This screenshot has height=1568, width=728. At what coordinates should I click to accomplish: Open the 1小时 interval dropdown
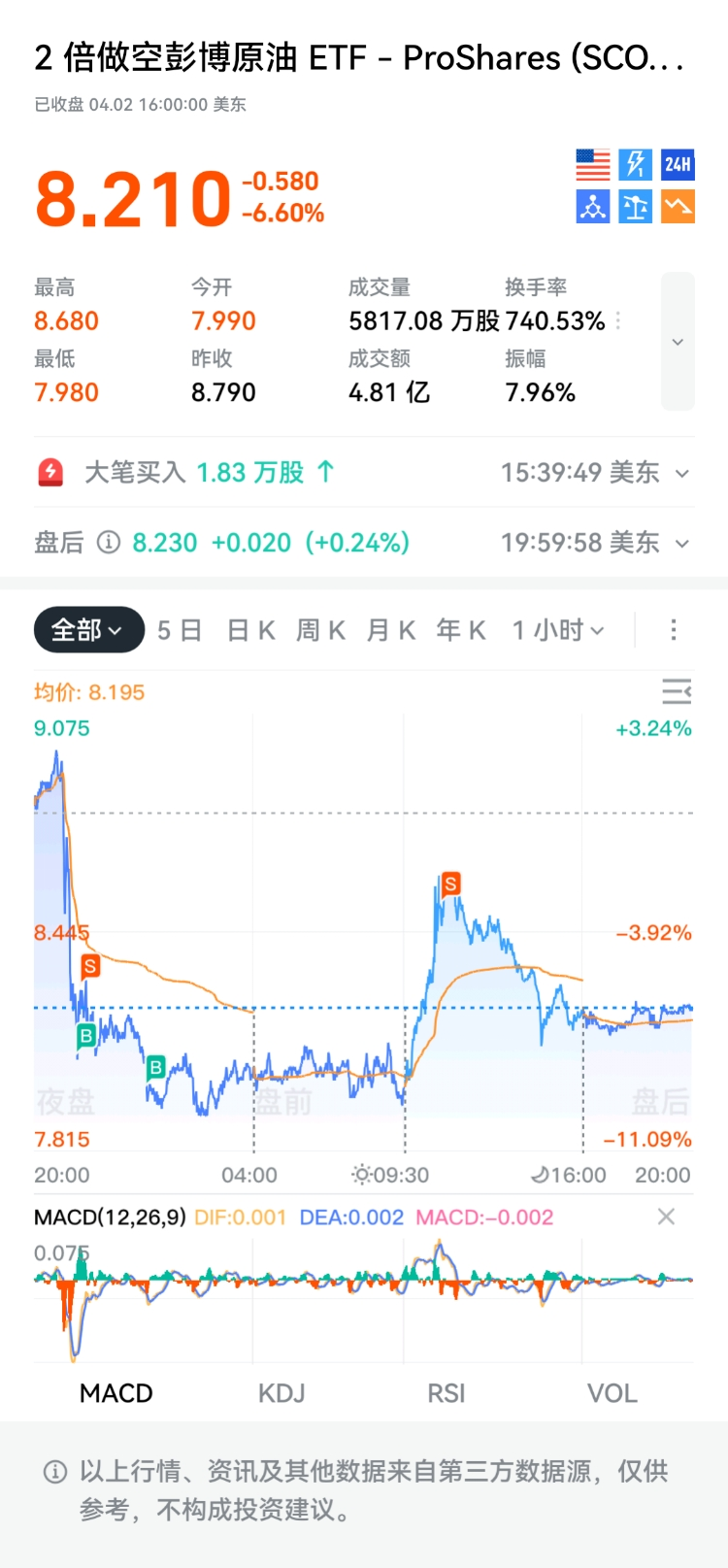(558, 630)
